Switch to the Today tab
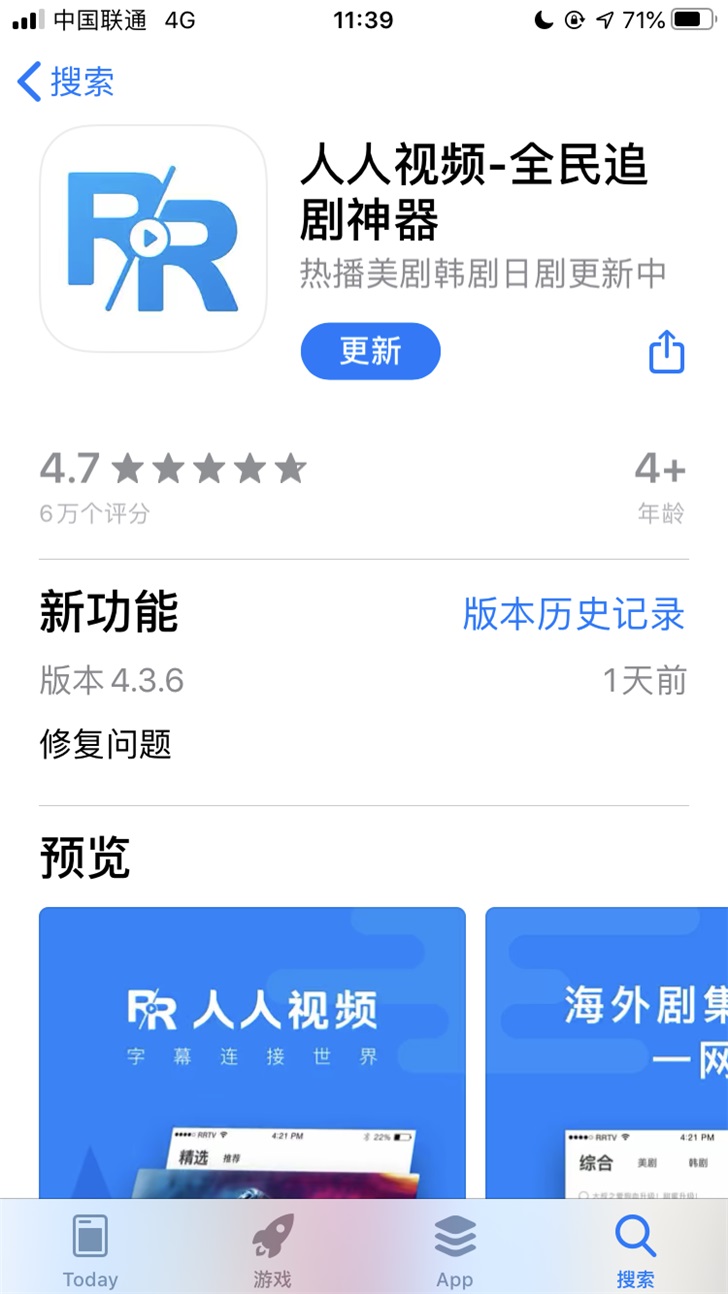 [x=90, y=1250]
